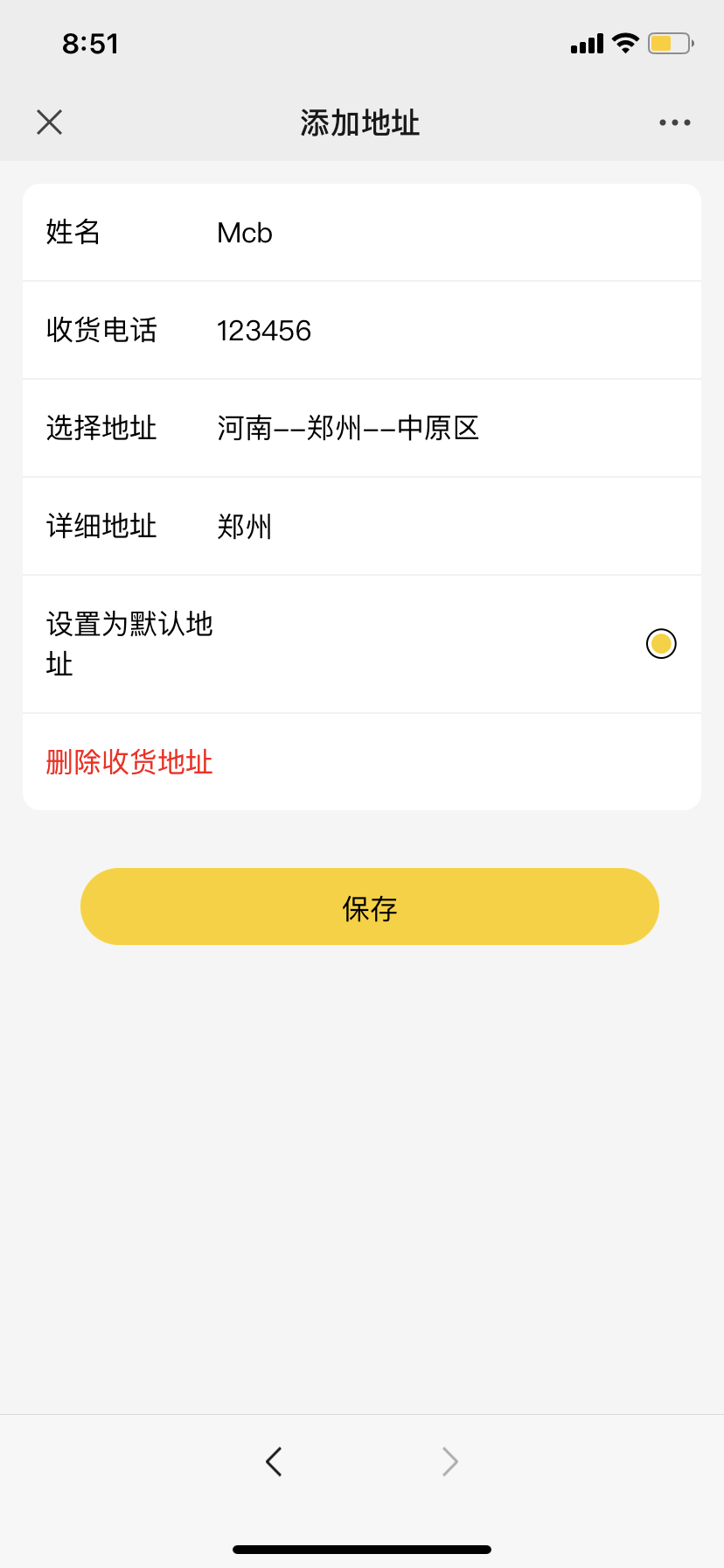Tap 删除收货地址 to delete address
This screenshot has height=1568, width=724.
coord(129,762)
